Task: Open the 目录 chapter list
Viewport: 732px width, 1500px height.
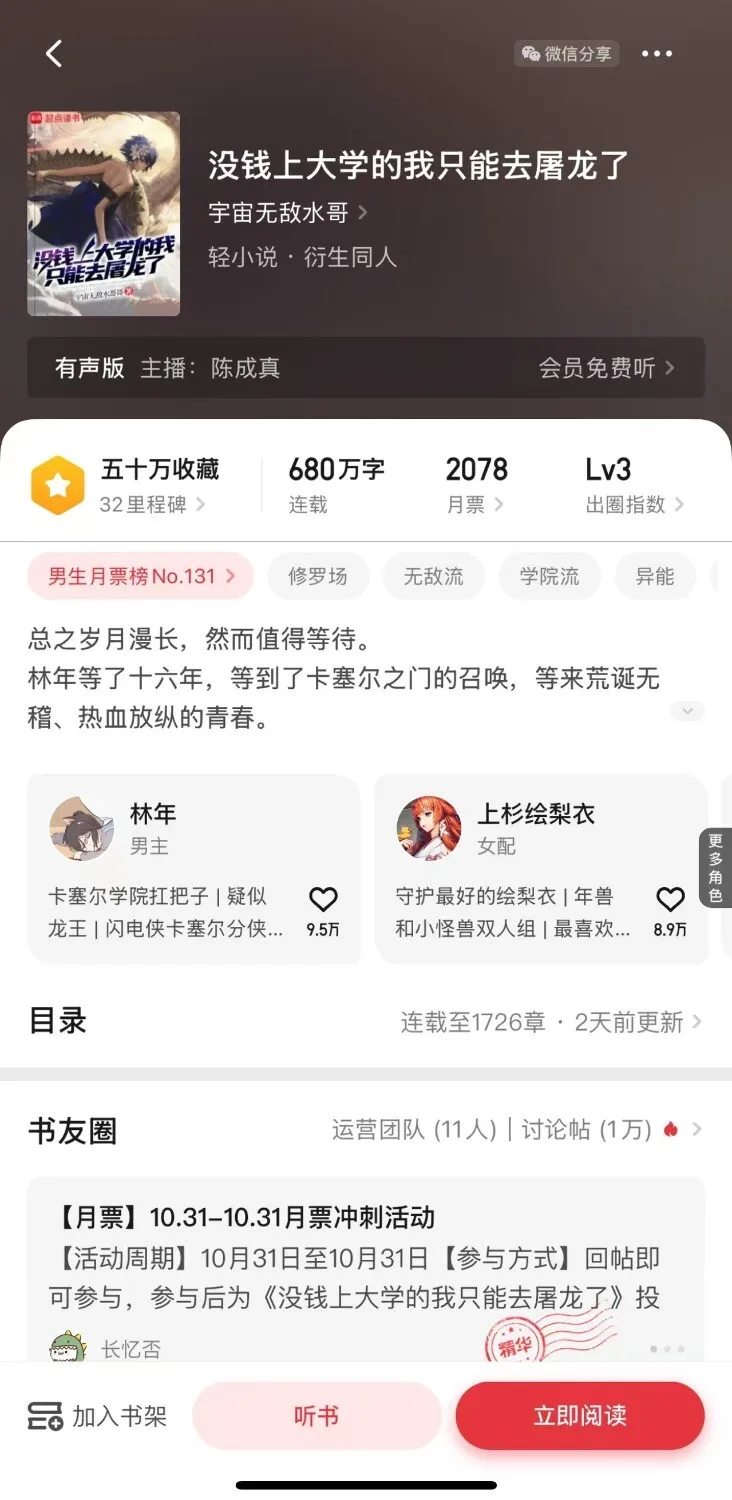Action: [366, 1021]
